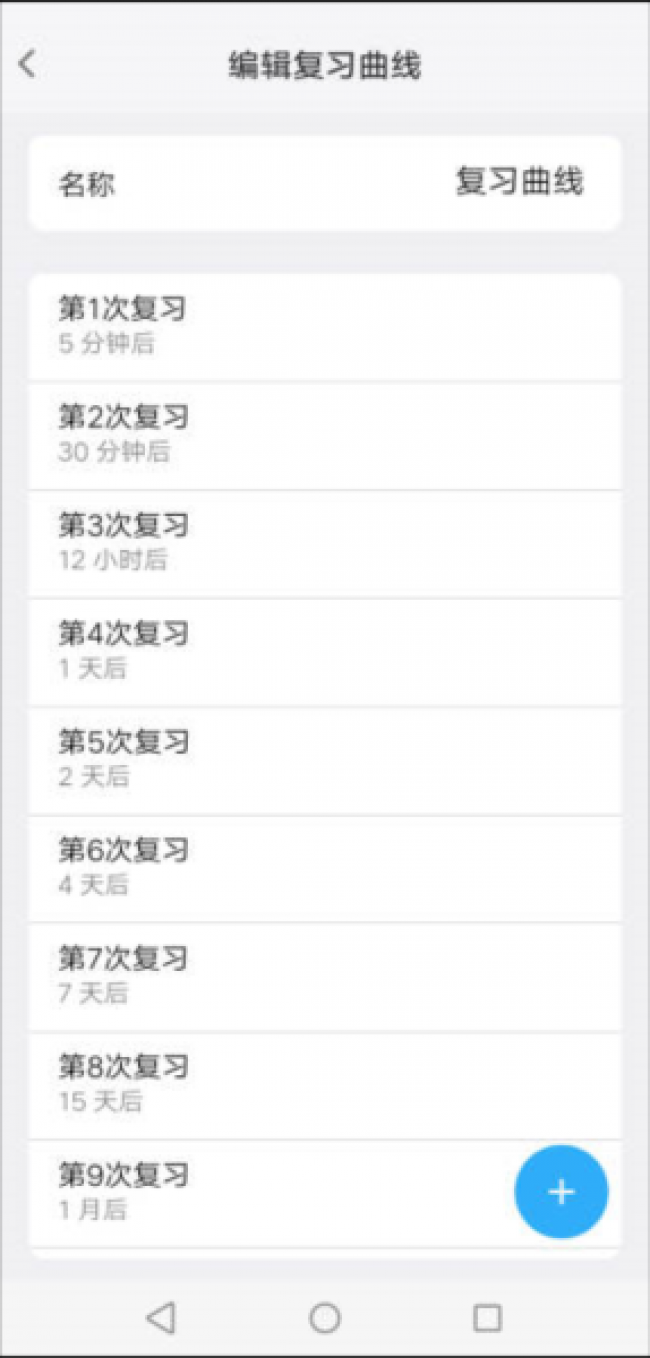
Task: Open 第6次复习 set to 4 天后
Action: click(325, 869)
